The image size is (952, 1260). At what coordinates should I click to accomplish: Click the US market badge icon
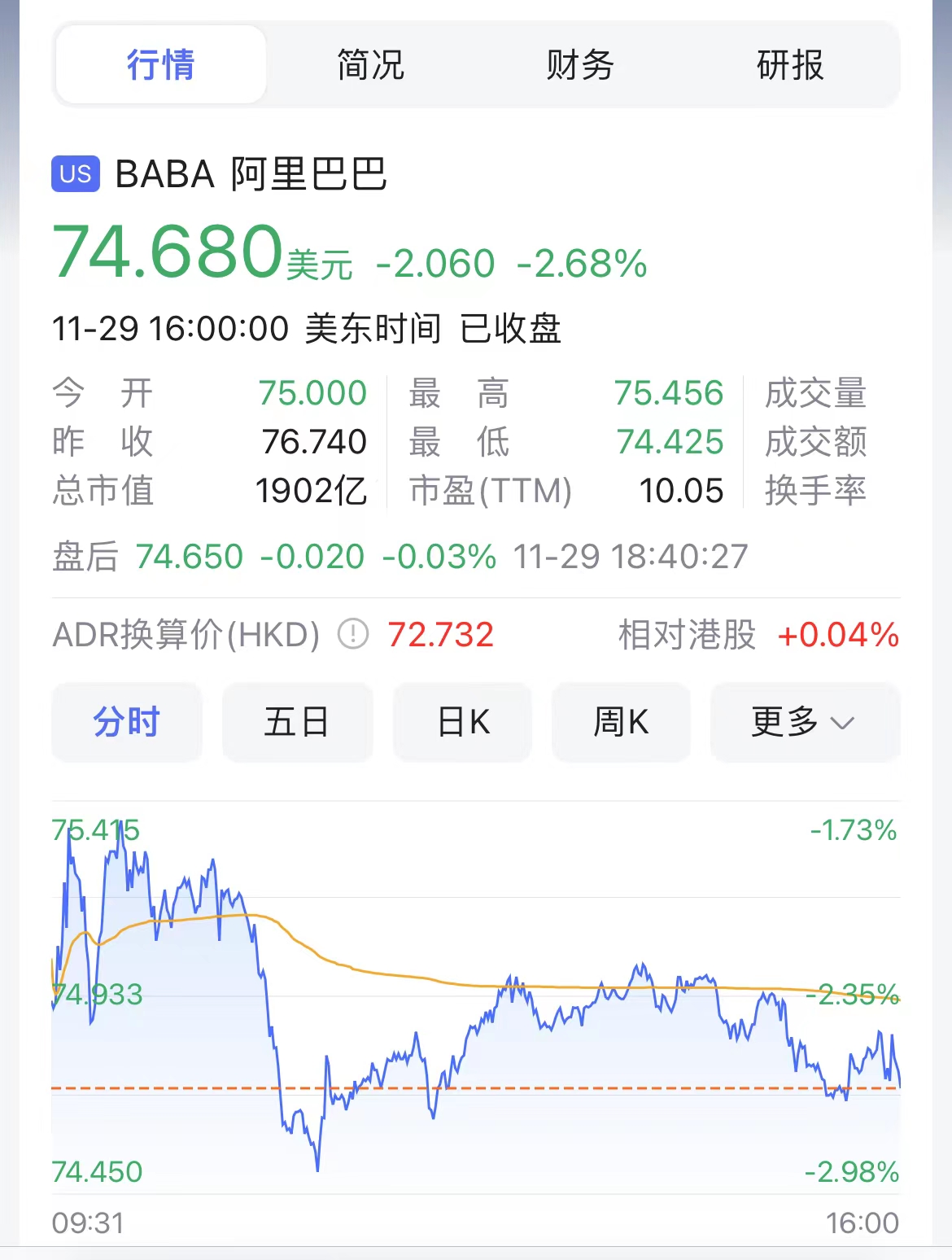pyautogui.click(x=76, y=171)
